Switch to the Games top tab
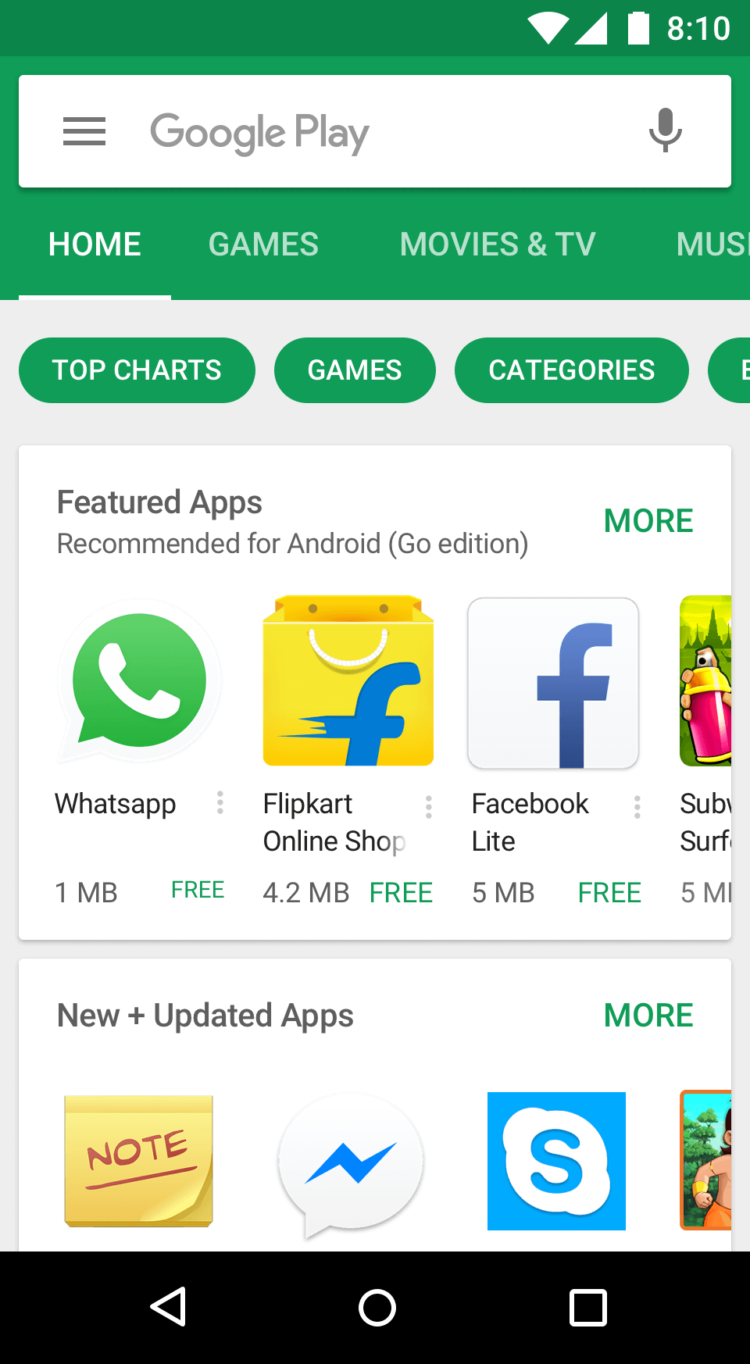The image size is (750, 1364). pyautogui.click(x=263, y=244)
